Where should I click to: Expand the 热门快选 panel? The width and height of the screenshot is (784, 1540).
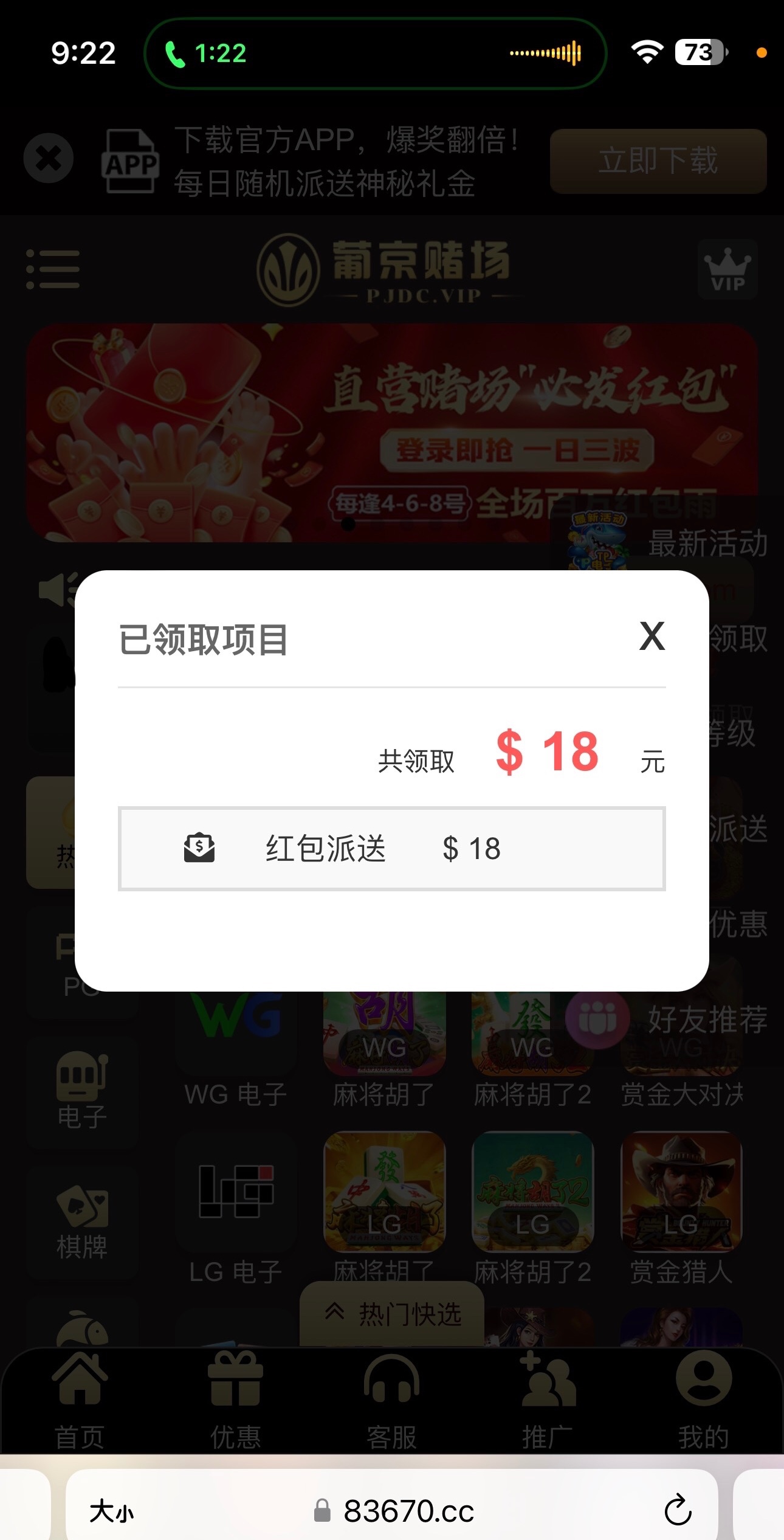pyautogui.click(x=392, y=1314)
